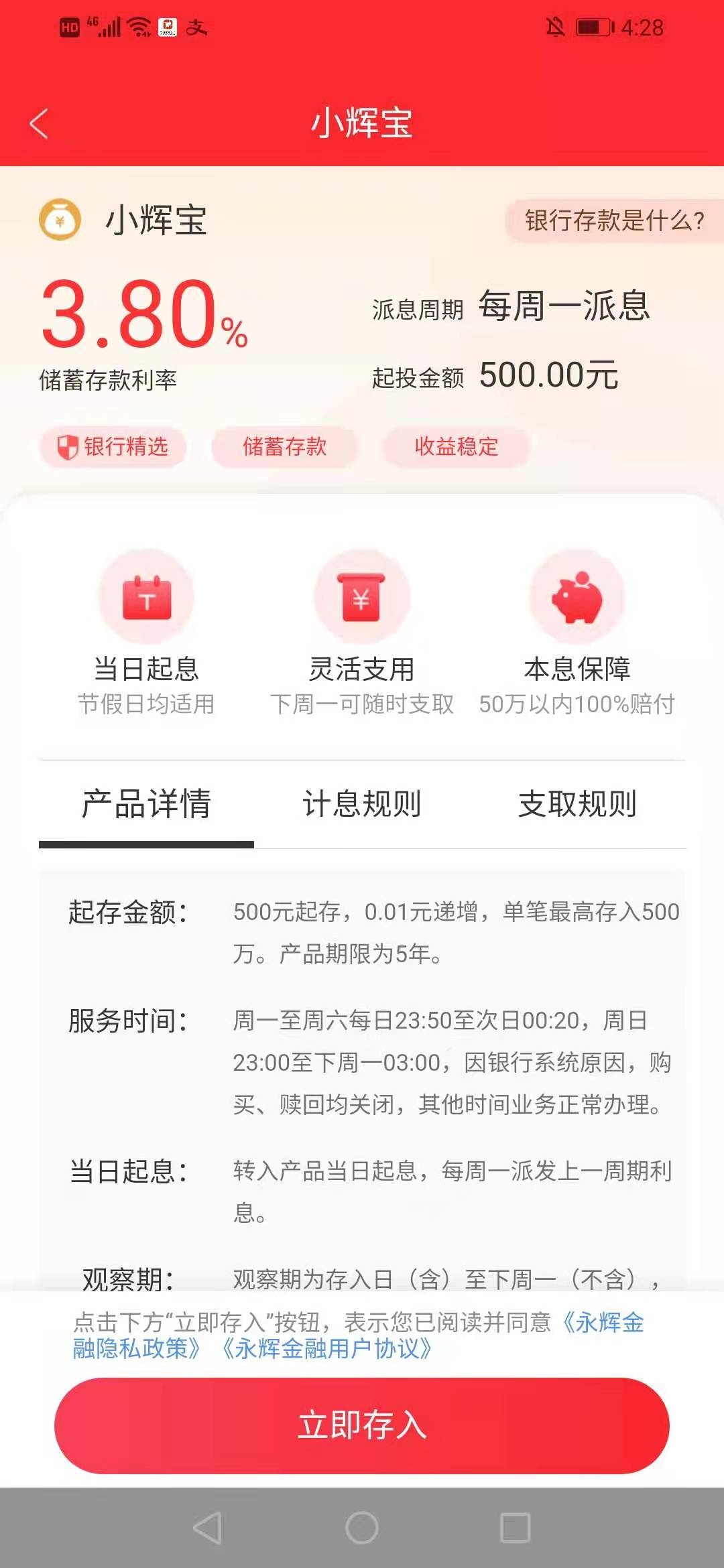
Task: Switch to the 支取规则 tab
Action: coord(577,804)
